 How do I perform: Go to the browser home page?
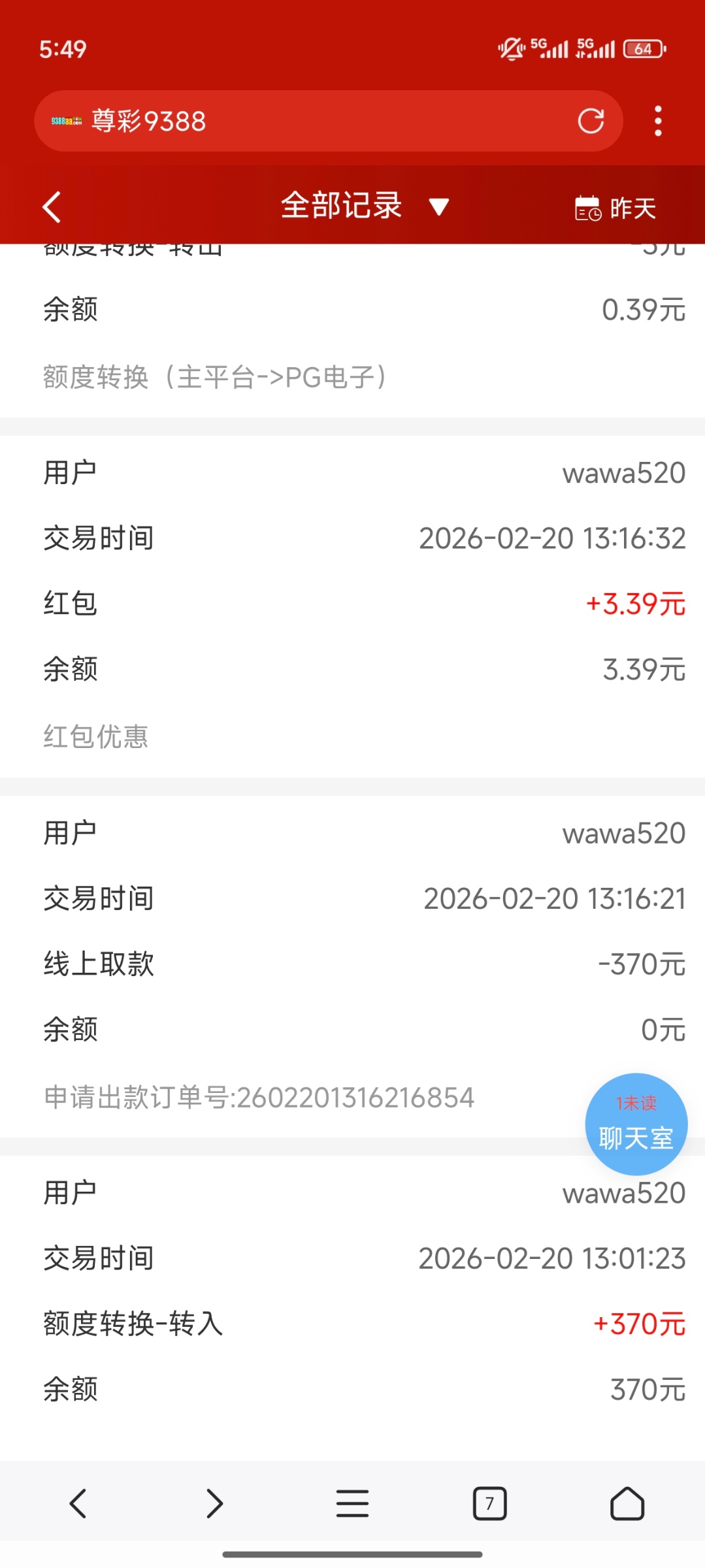pyautogui.click(x=627, y=1503)
